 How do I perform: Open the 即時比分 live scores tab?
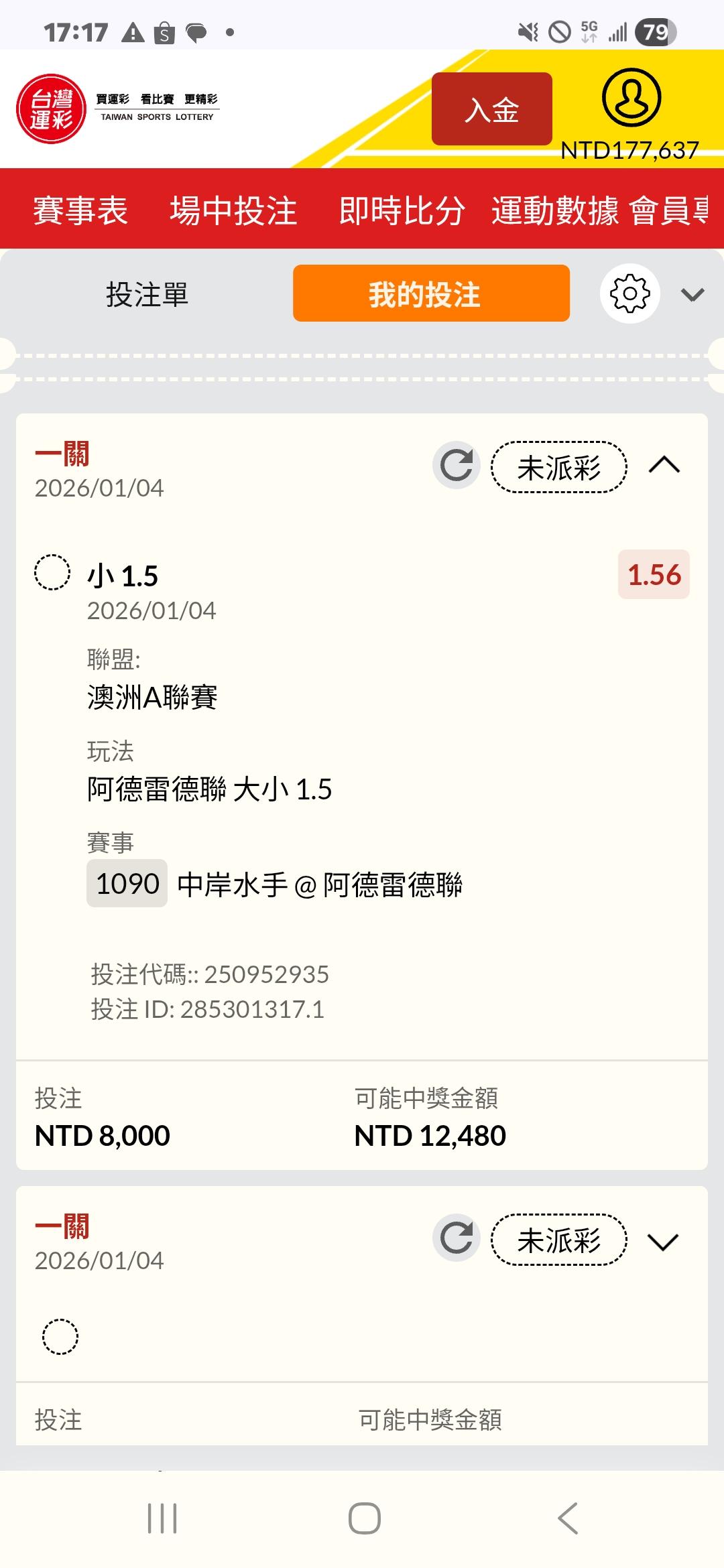[402, 210]
